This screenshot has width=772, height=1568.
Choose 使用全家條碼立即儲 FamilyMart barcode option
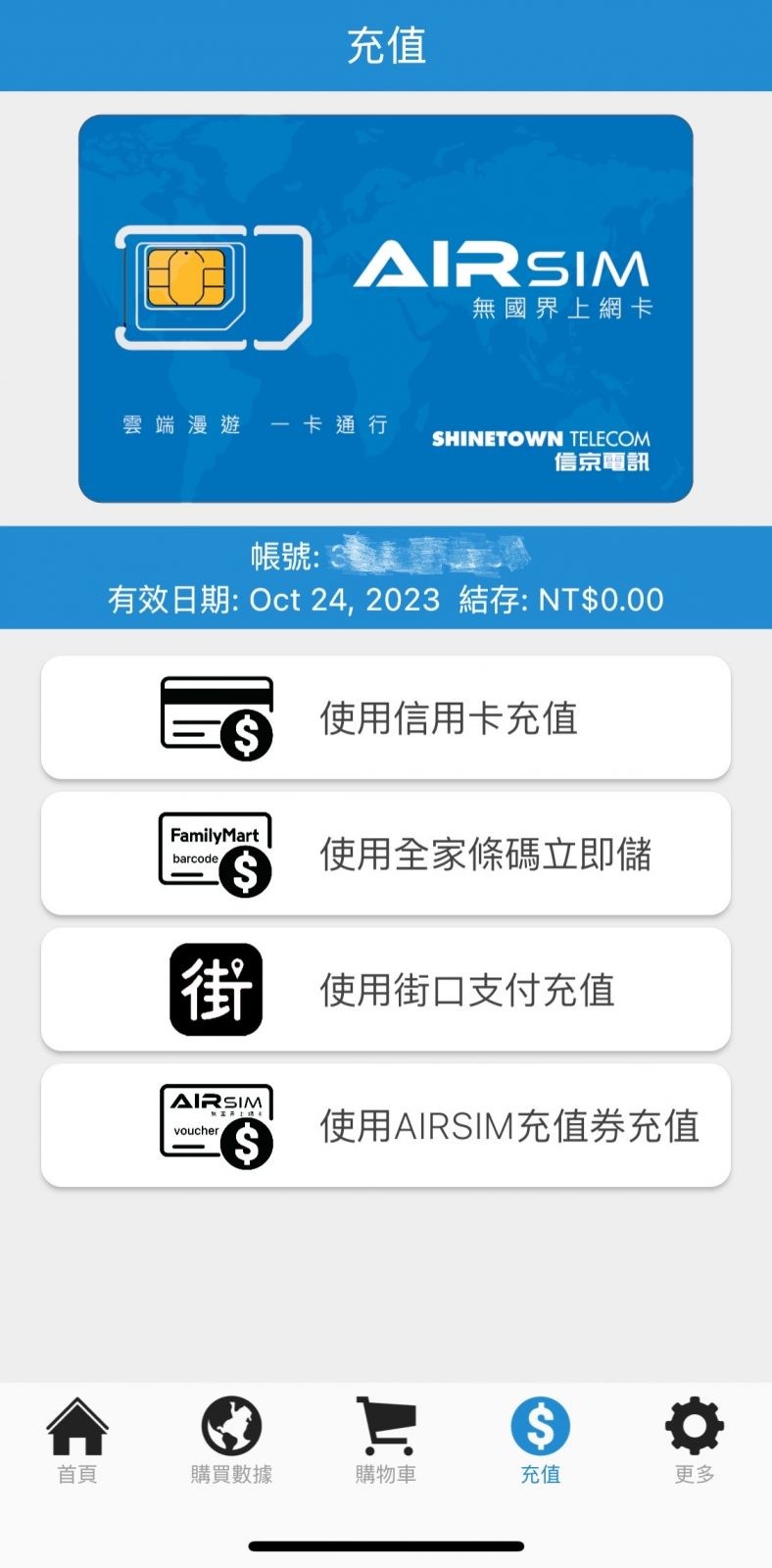tap(386, 854)
